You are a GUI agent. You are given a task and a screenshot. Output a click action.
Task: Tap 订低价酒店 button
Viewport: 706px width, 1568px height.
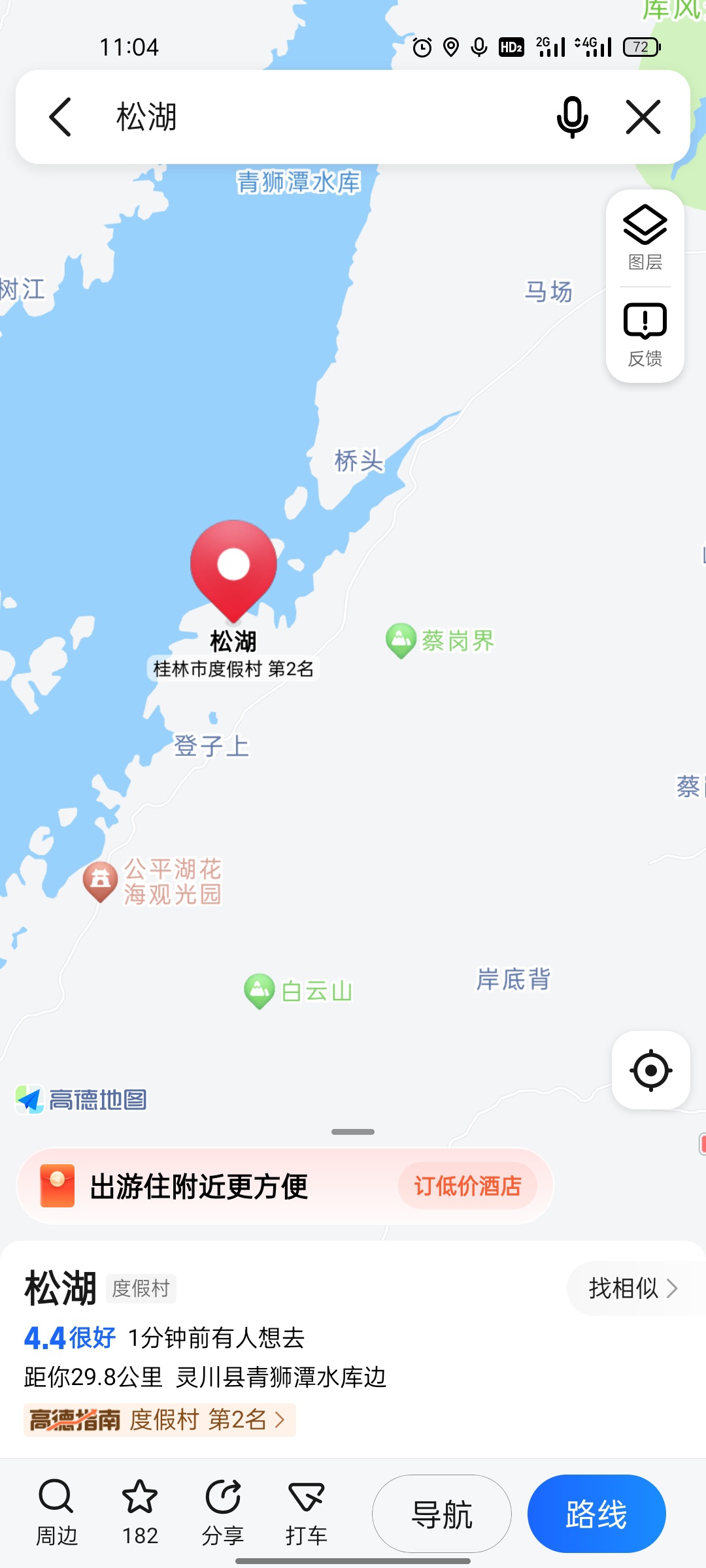click(467, 1186)
